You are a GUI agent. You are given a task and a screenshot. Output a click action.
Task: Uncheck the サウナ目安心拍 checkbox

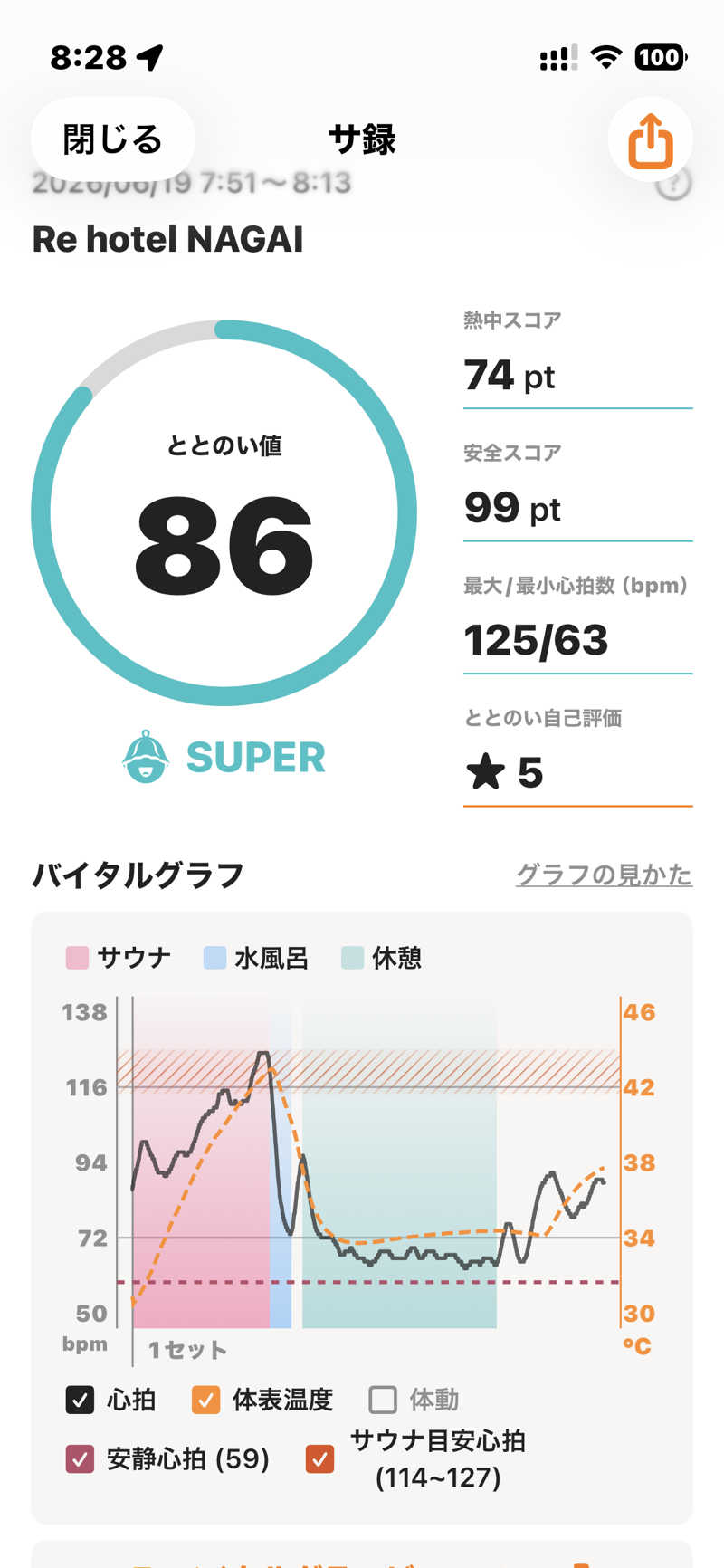point(319,1458)
